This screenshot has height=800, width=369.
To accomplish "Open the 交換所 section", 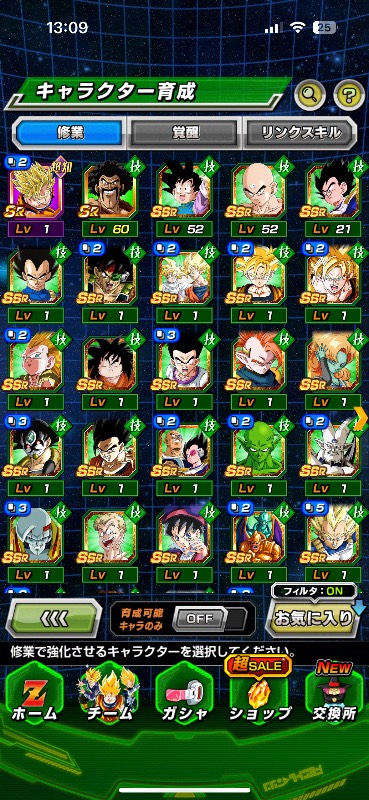I will [x=335, y=695].
